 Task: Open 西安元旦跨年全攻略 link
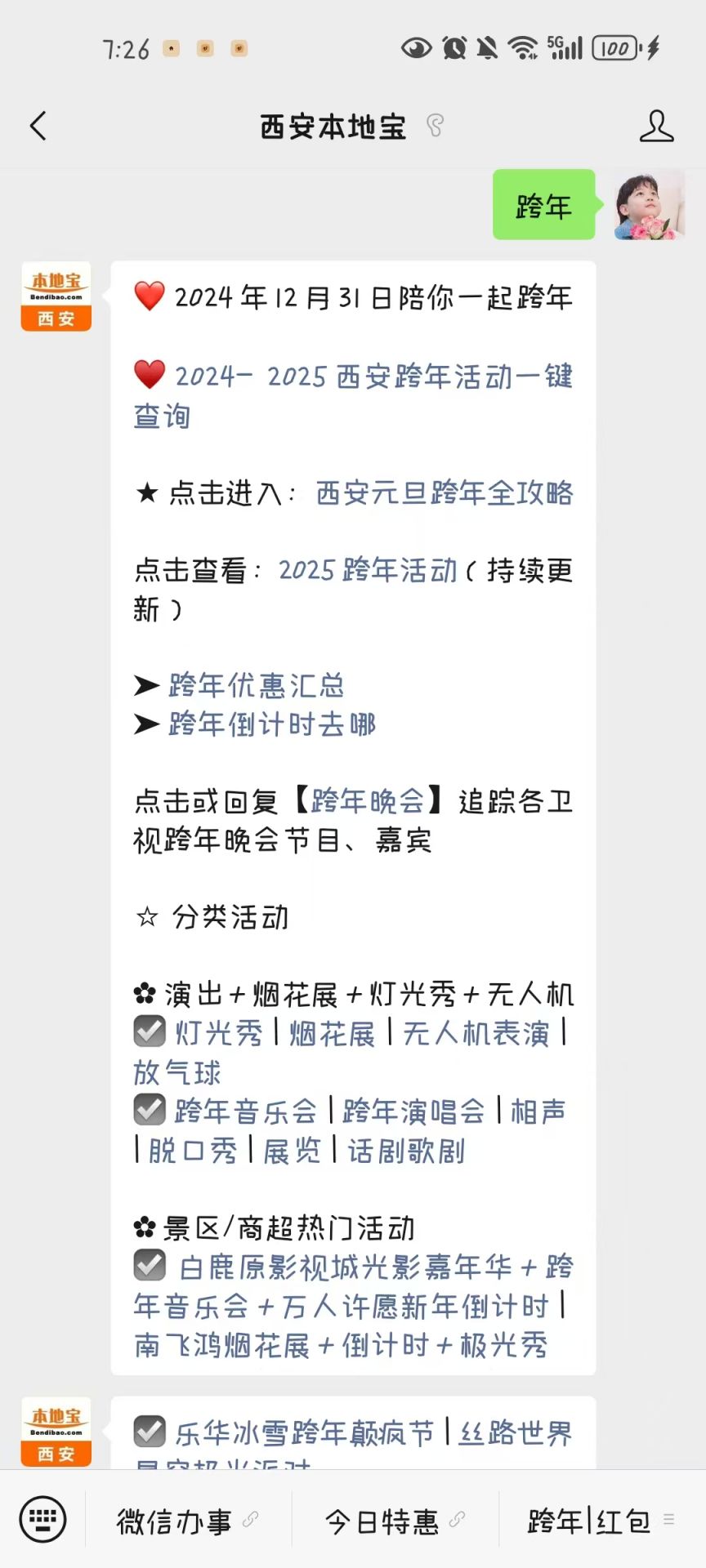[x=445, y=493]
